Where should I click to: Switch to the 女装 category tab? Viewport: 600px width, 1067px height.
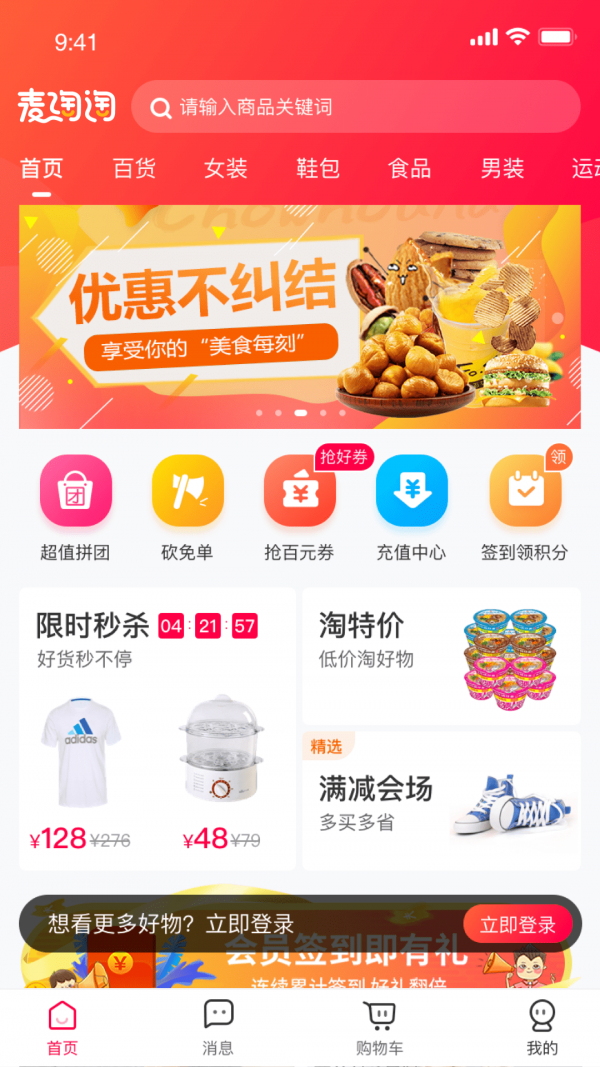pos(226,169)
